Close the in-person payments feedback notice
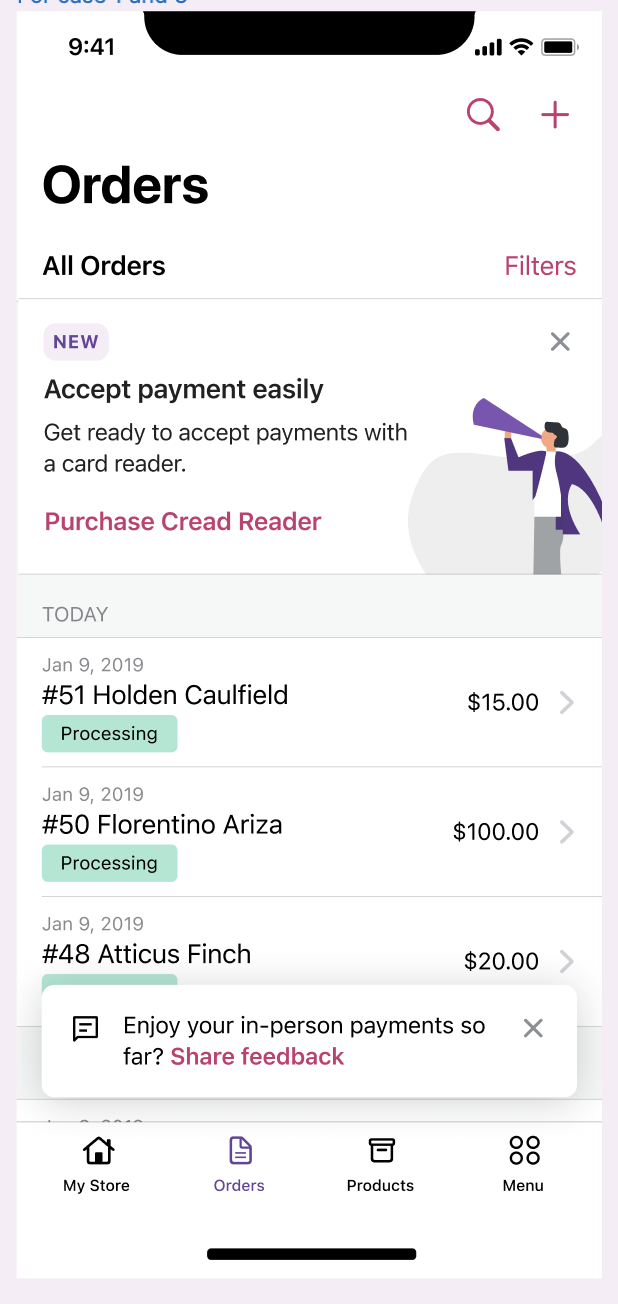 tap(533, 1028)
